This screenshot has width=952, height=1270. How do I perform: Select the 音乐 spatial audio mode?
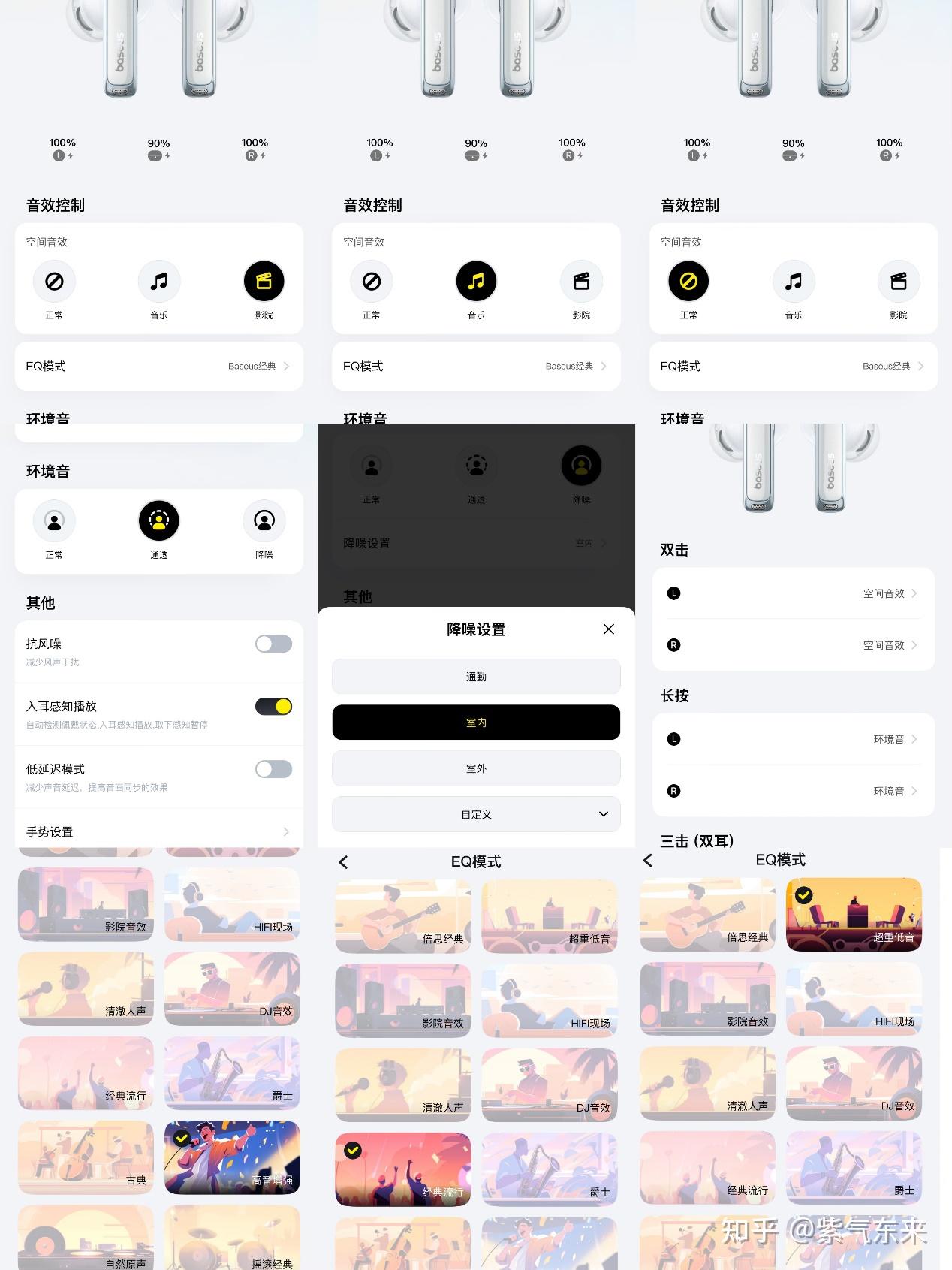[476, 280]
